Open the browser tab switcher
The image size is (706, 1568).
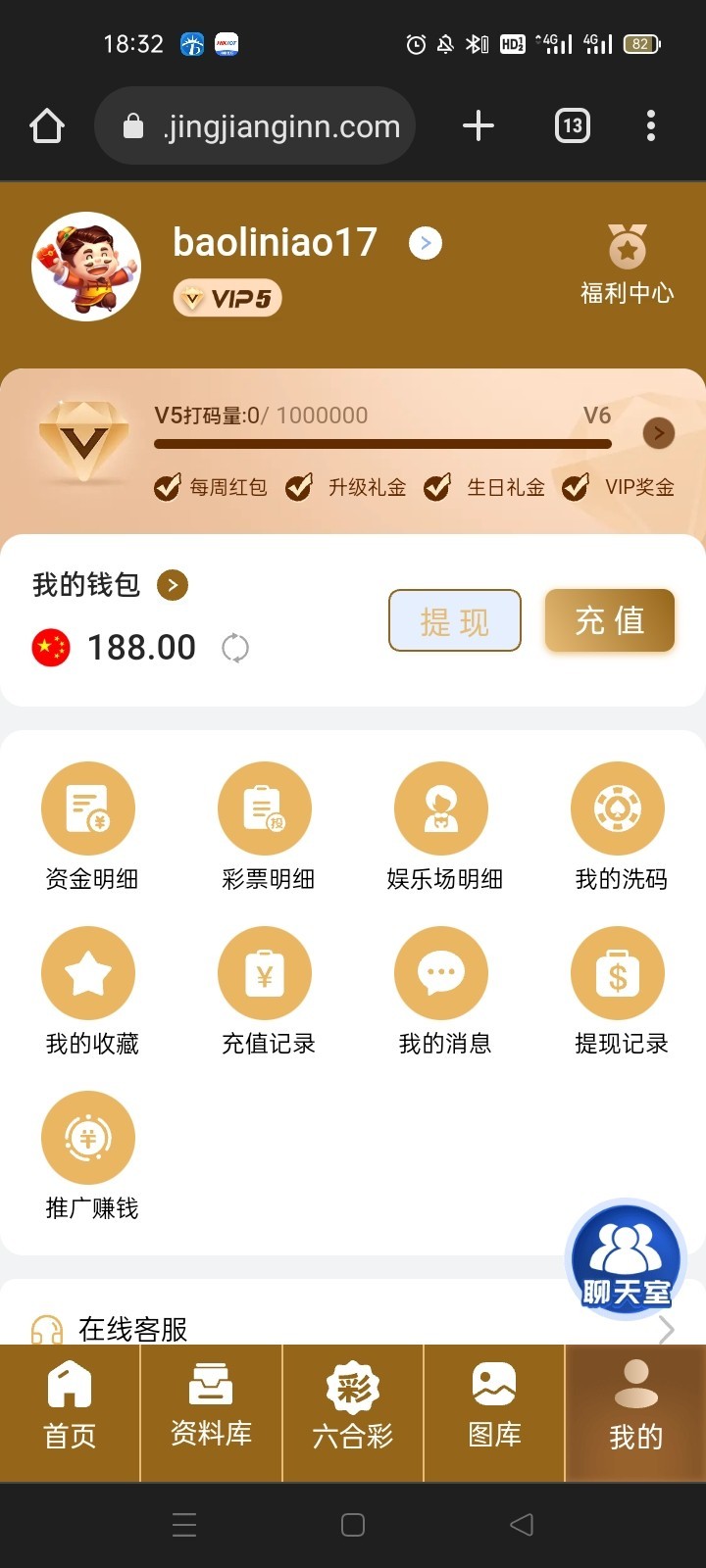[573, 125]
